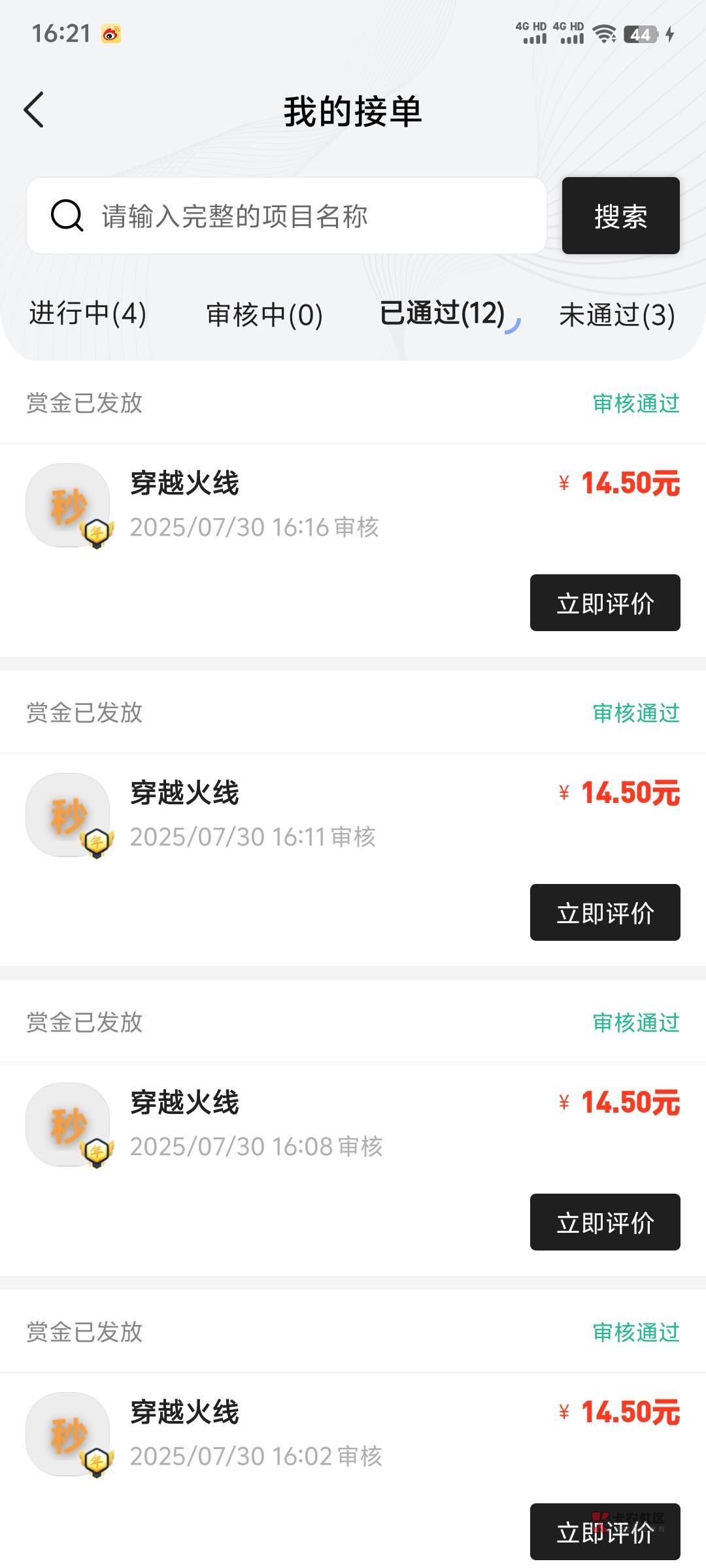
Task: Open the 穿越火线 order reviewed at 16:08
Action: pos(185,1103)
